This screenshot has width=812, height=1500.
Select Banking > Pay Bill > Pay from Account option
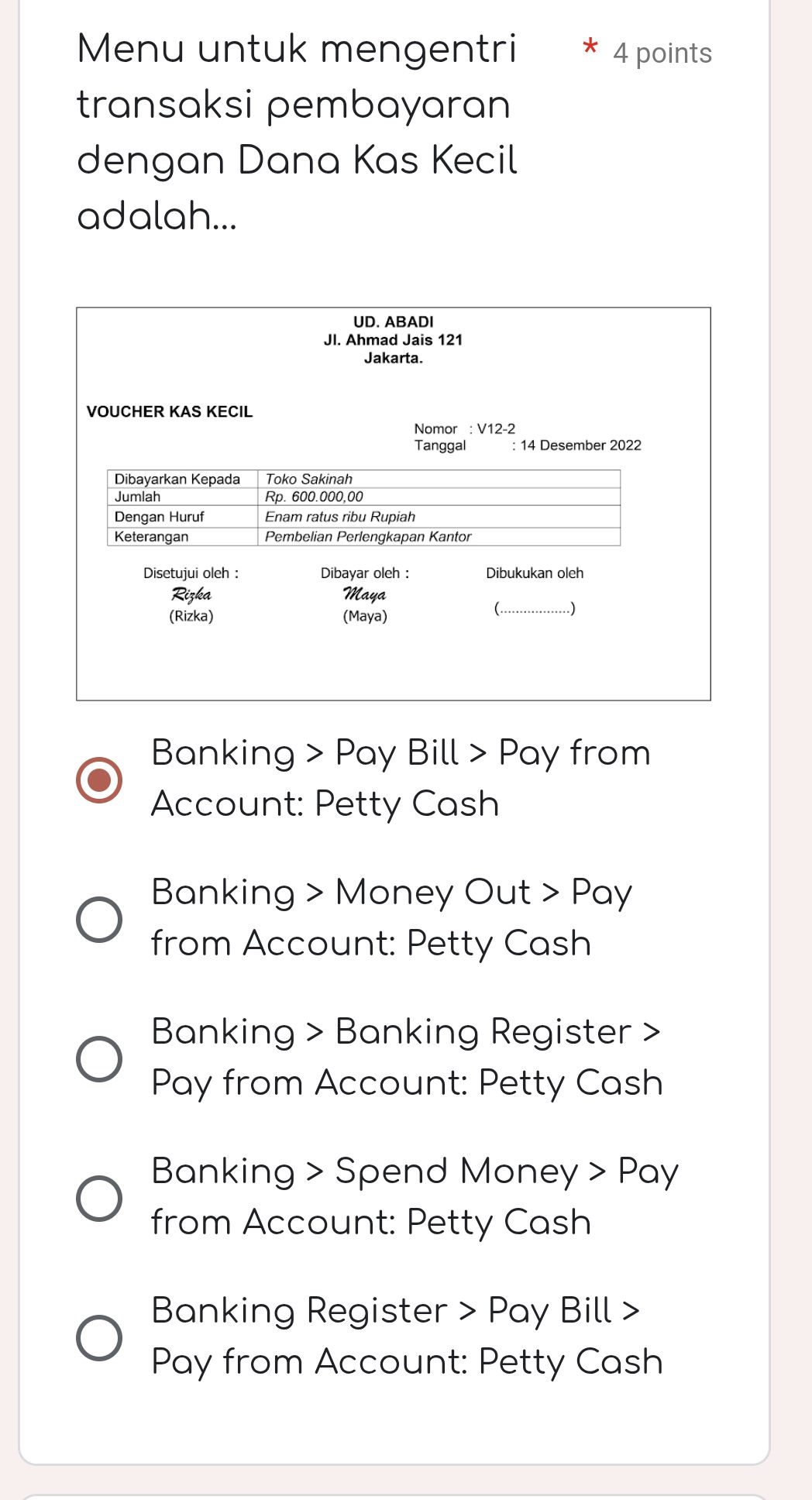click(99, 779)
